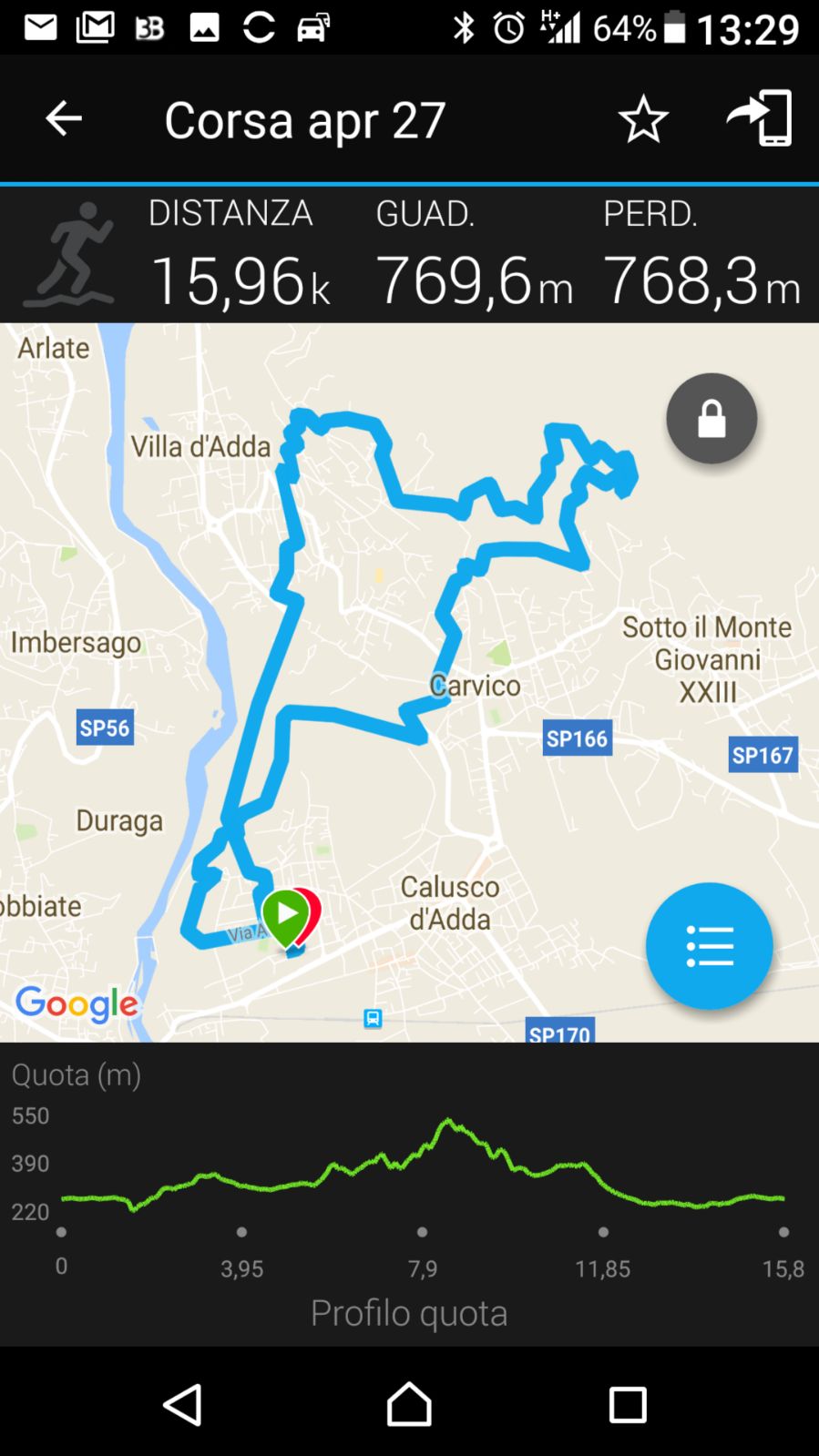The image size is (819, 1456).
Task: Toggle the map lock button
Action: tap(712, 419)
